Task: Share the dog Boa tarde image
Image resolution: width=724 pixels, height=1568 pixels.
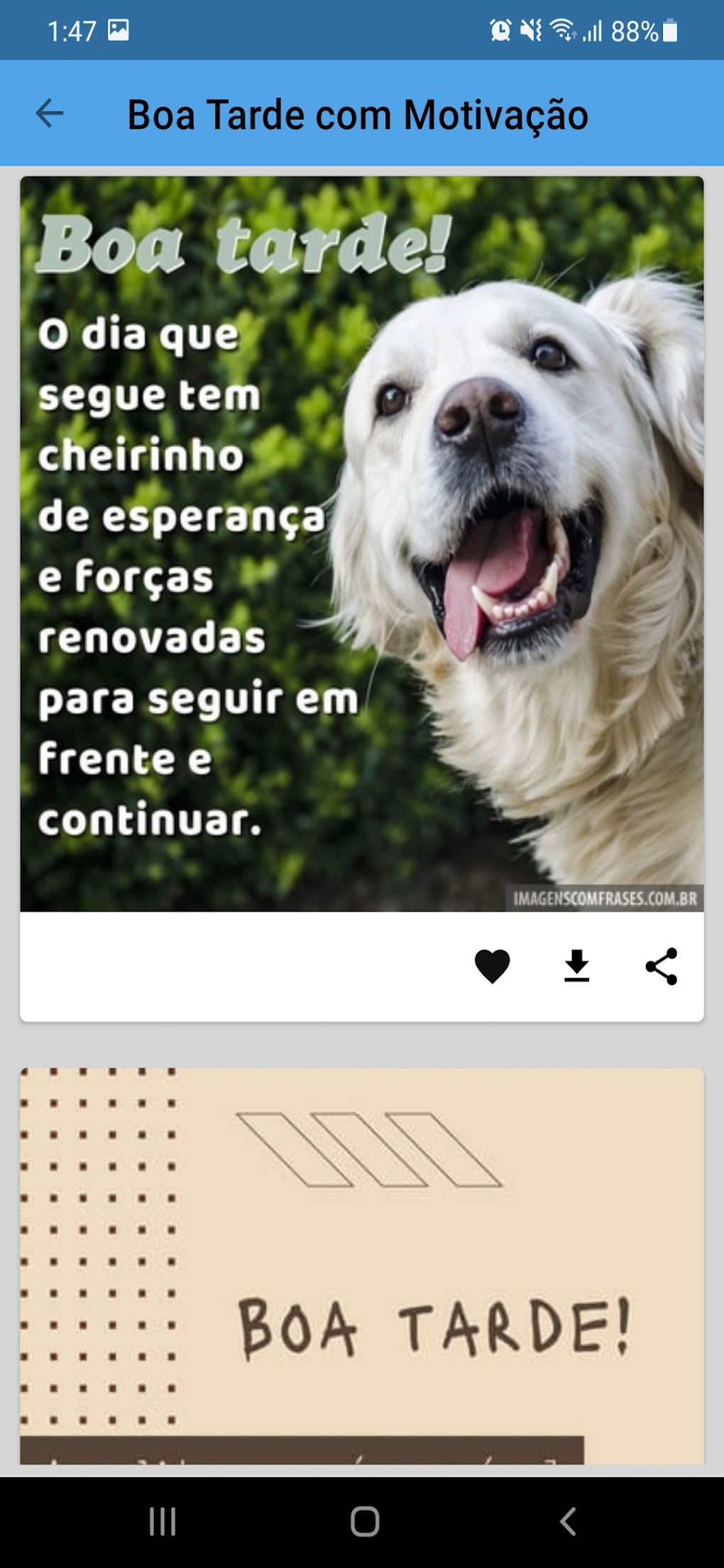Action: (661, 966)
